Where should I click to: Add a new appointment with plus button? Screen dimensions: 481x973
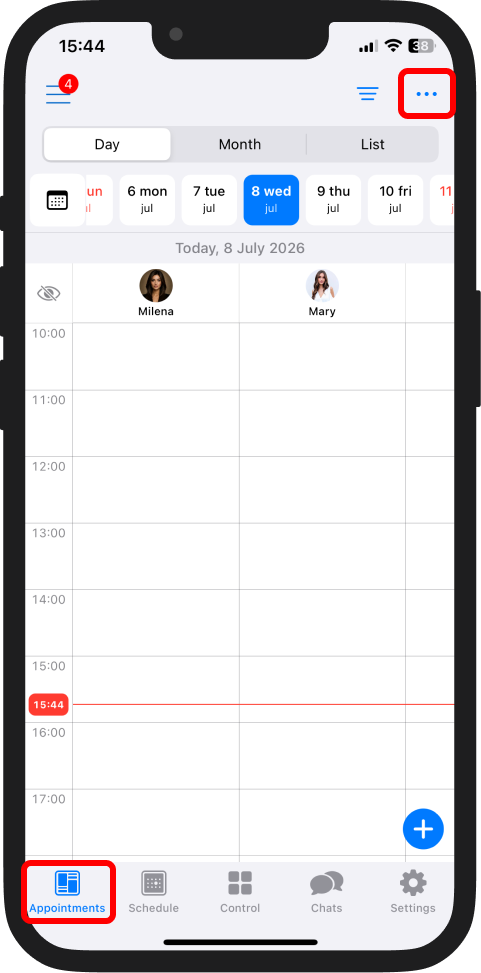click(423, 829)
